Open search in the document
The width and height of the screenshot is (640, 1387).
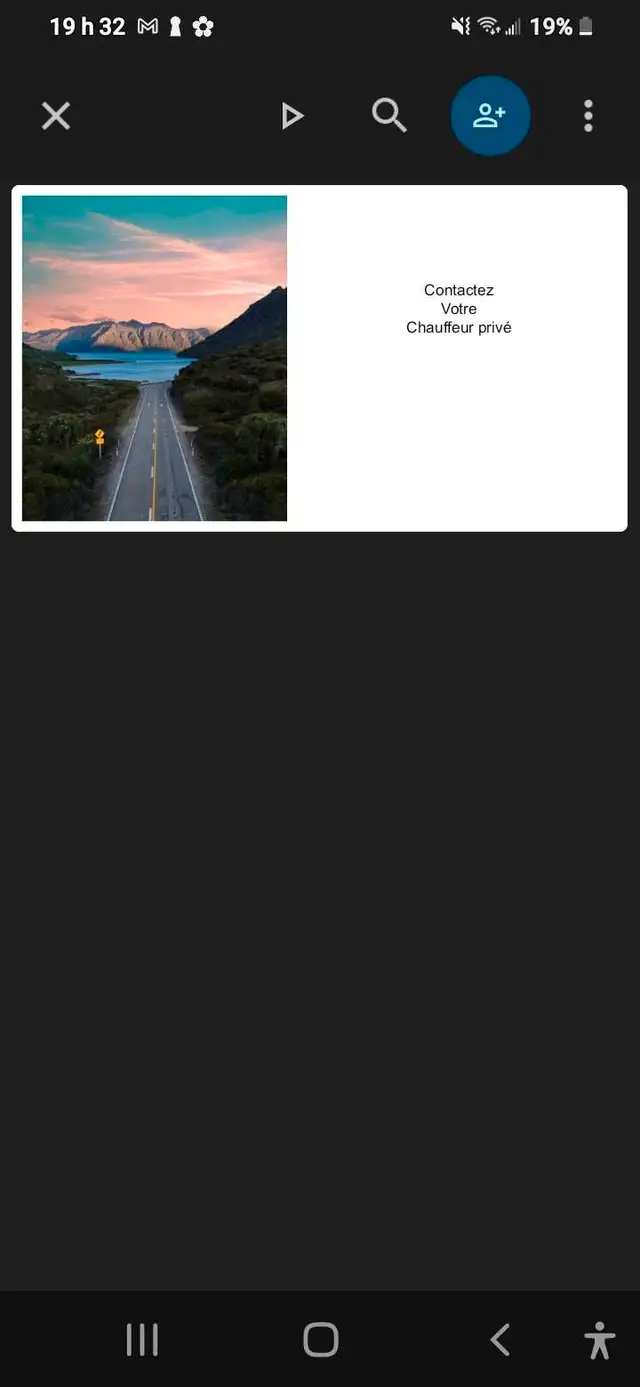click(389, 116)
